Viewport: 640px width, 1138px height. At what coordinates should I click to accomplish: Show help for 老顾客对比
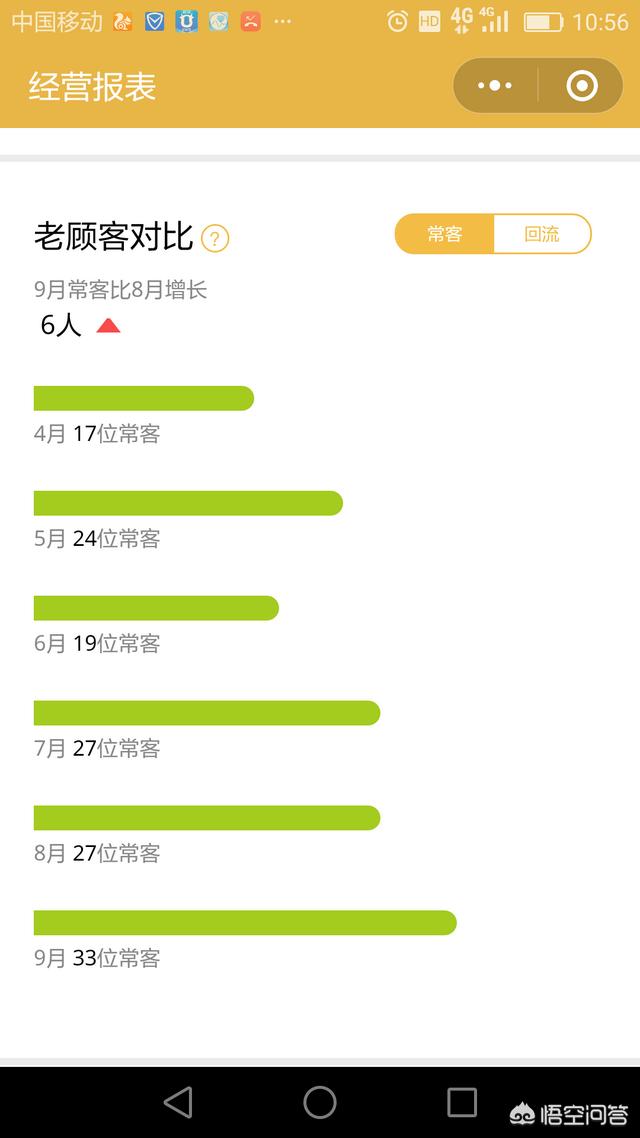click(215, 238)
